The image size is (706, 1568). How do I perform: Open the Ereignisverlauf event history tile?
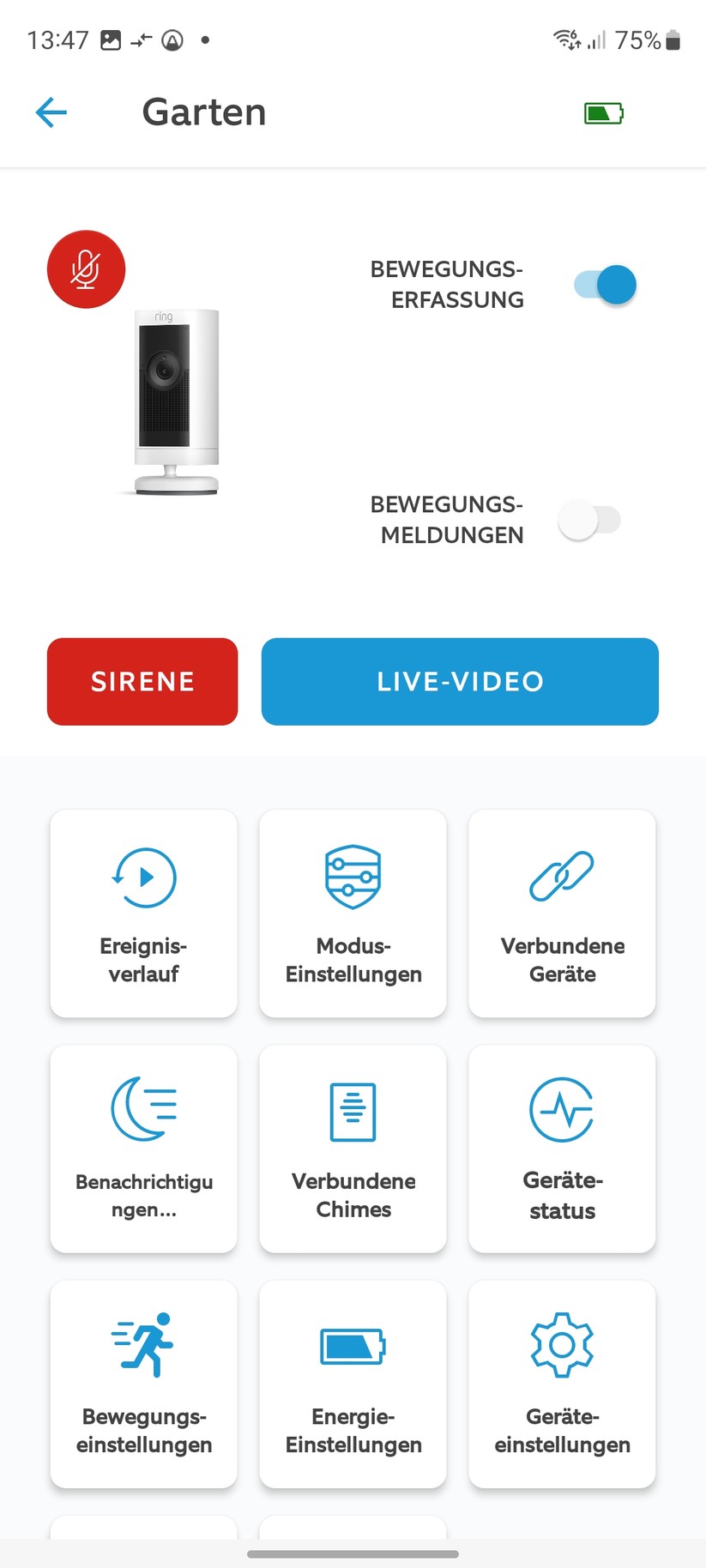coord(142,914)
